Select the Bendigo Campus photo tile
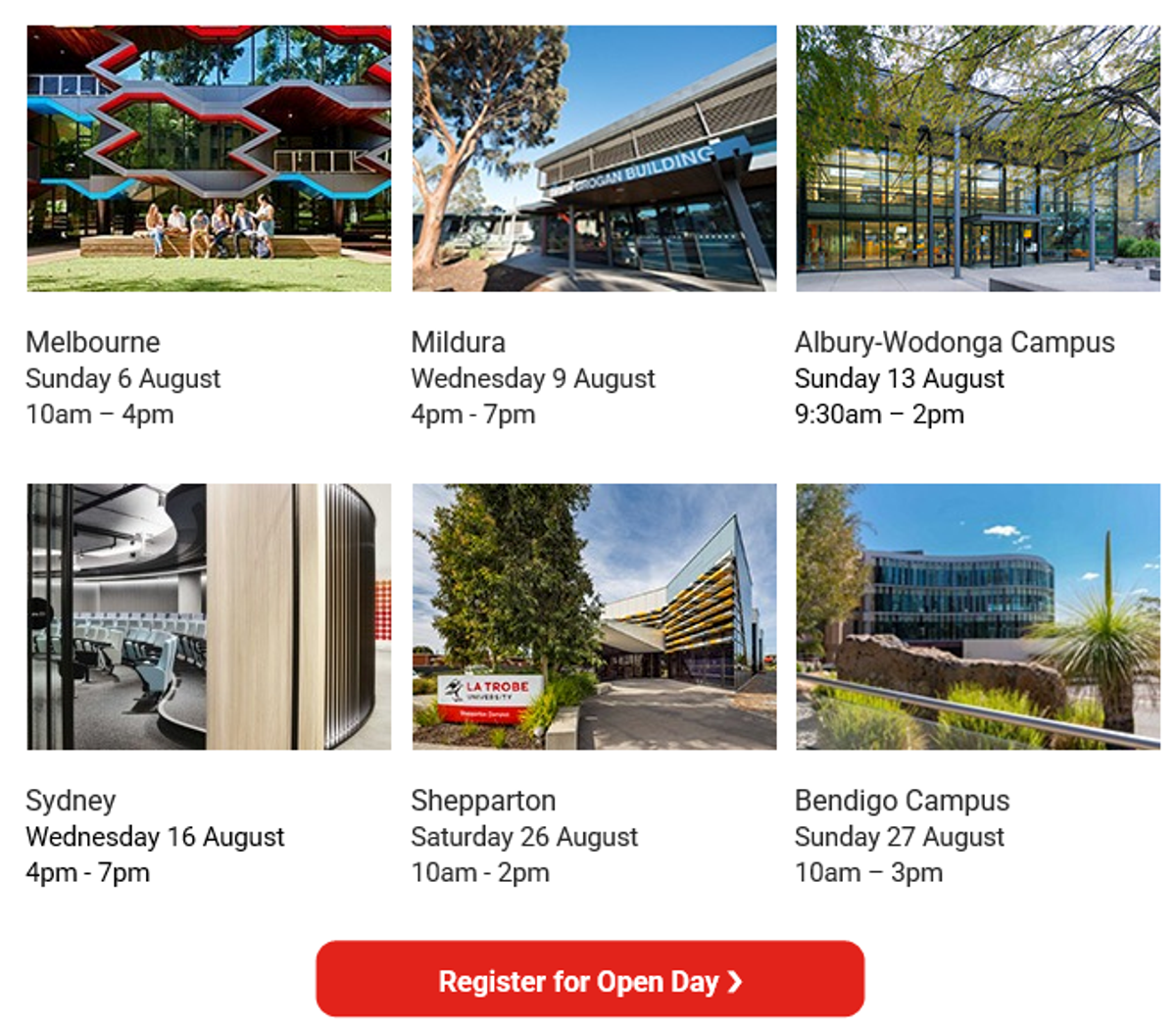This screenshot has height=1027, width=1176. (x=978, y=616)
